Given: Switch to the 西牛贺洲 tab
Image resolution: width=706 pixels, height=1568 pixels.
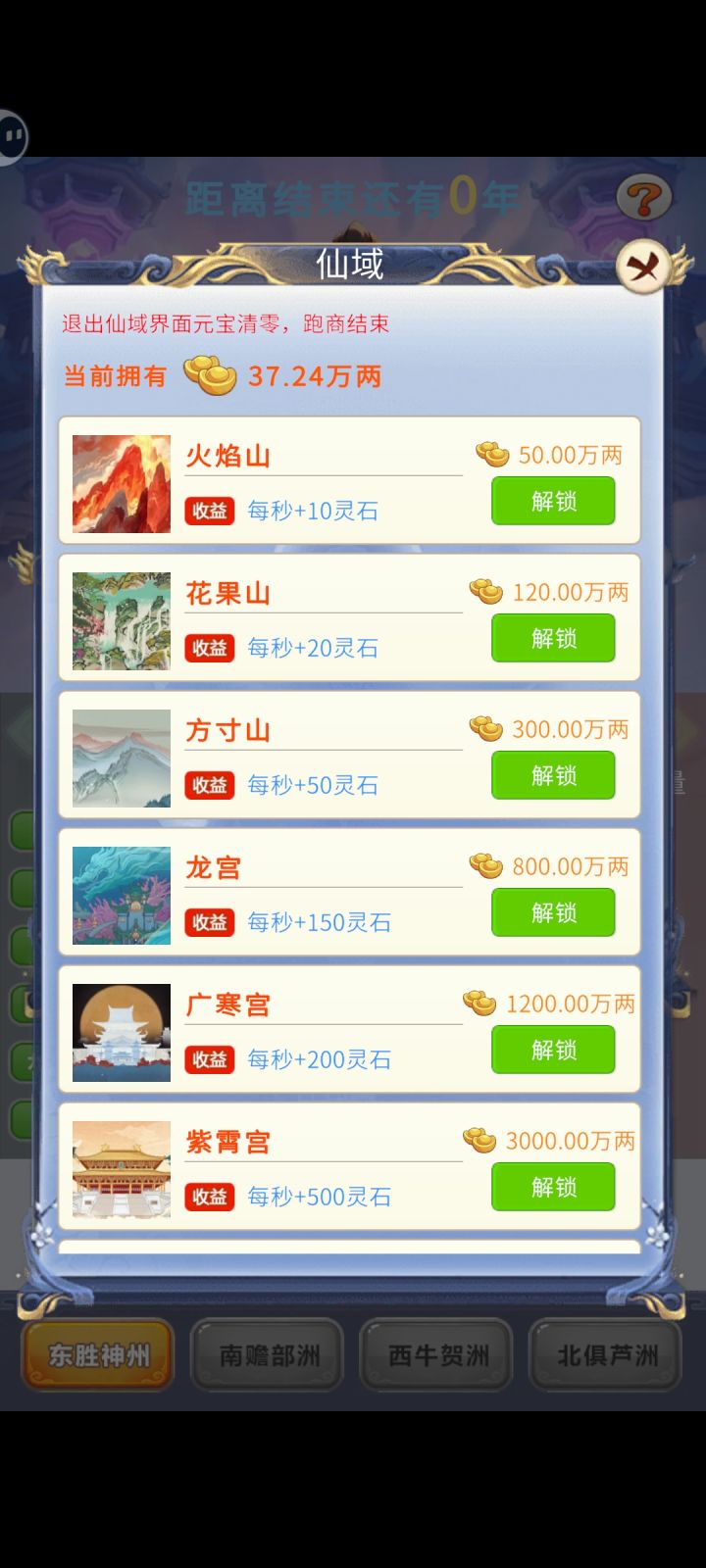Looking at the screenshot, I should pos(435,1355).
